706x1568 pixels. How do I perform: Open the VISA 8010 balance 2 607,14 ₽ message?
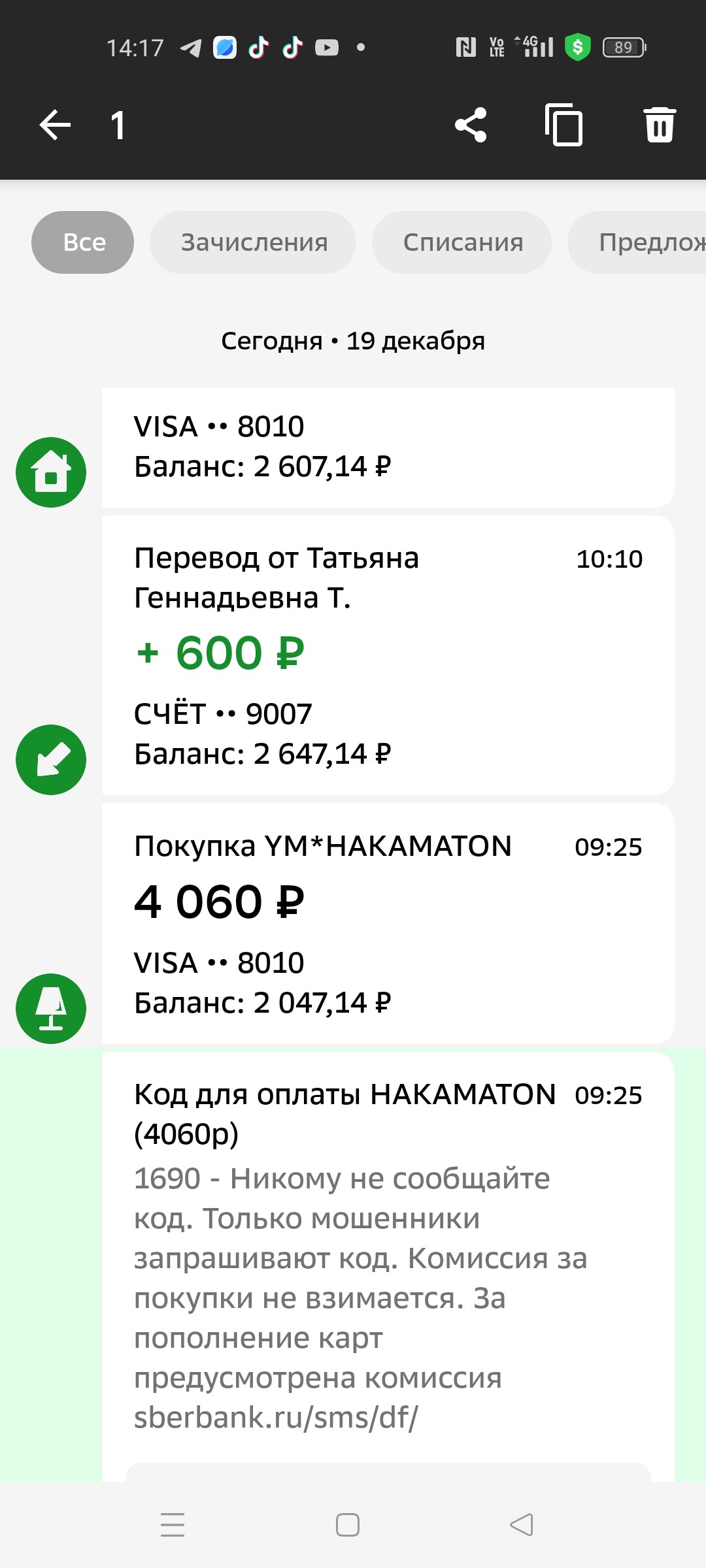pyautogui.click(x=388, y=447)
